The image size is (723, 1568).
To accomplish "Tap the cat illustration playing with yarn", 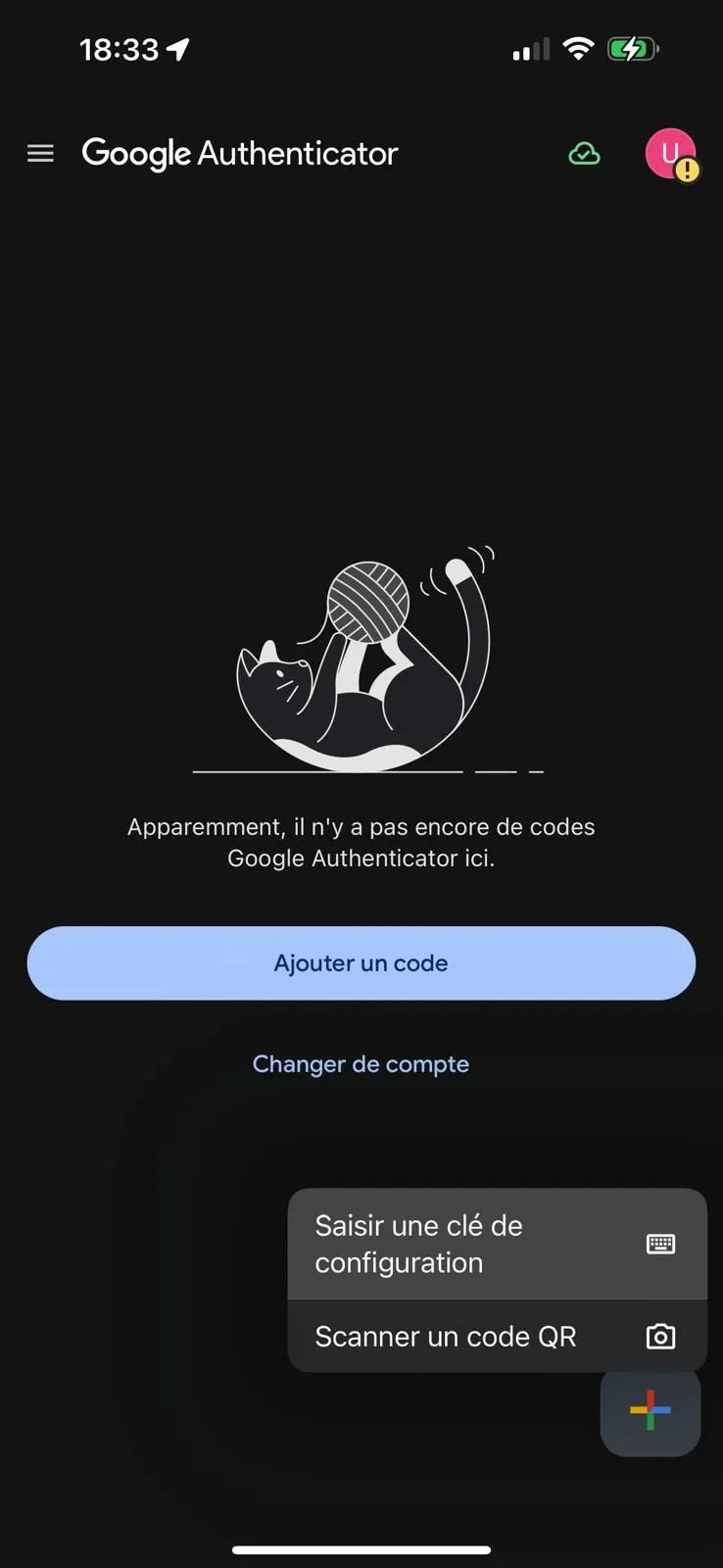I will coord(362,657).
